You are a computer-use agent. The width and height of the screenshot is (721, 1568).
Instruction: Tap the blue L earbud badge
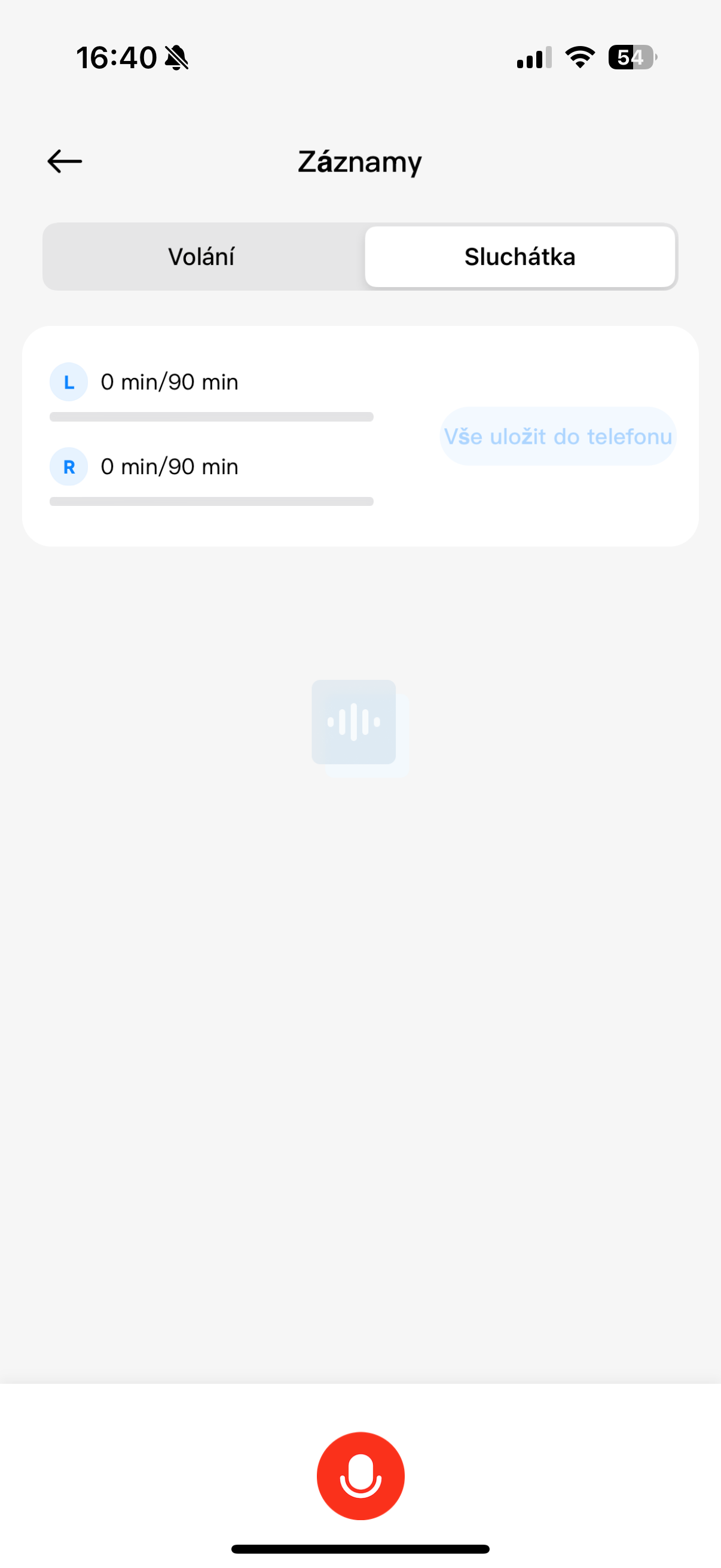[x=69, y=382]
